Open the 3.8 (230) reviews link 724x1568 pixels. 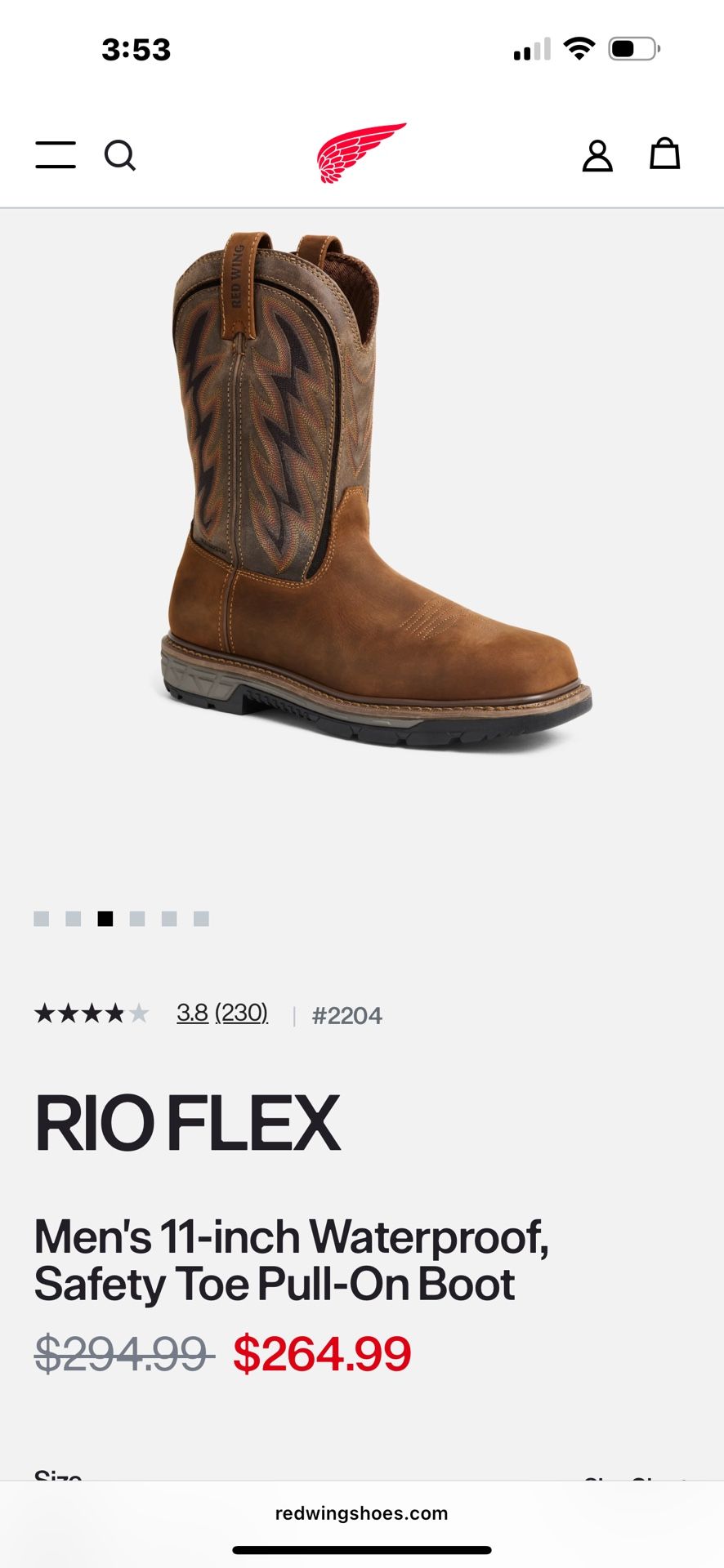pos(222,1013)
